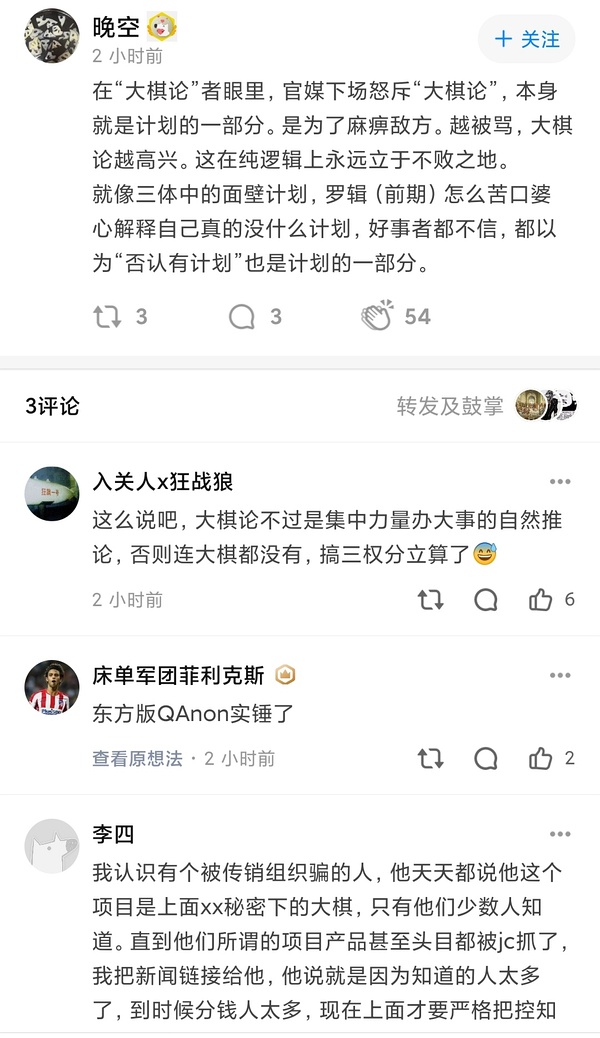Open overflow menu on 李四's comment

tap(560, 834)
